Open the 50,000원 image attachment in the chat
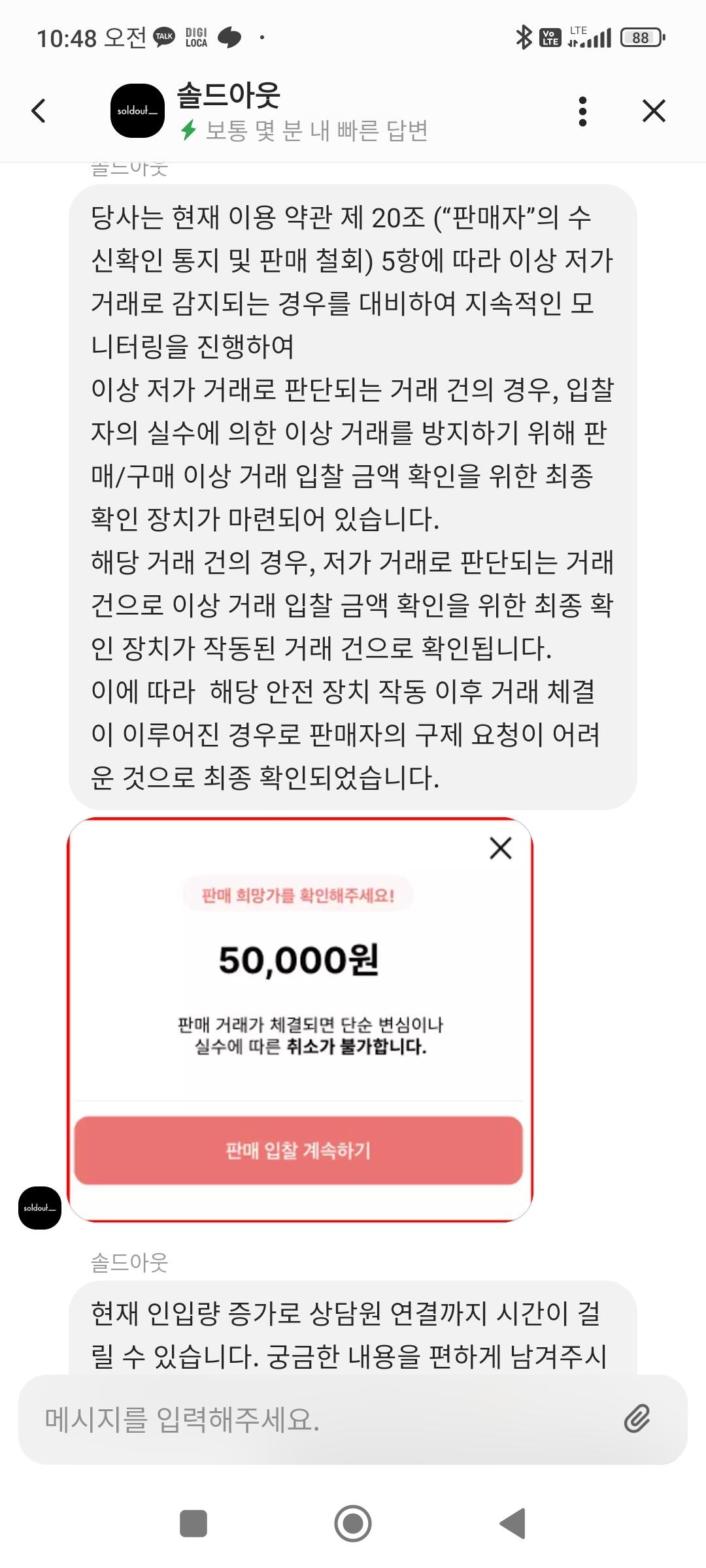The height and width of the screenshot is (1568, 706). coord(300,1019)
